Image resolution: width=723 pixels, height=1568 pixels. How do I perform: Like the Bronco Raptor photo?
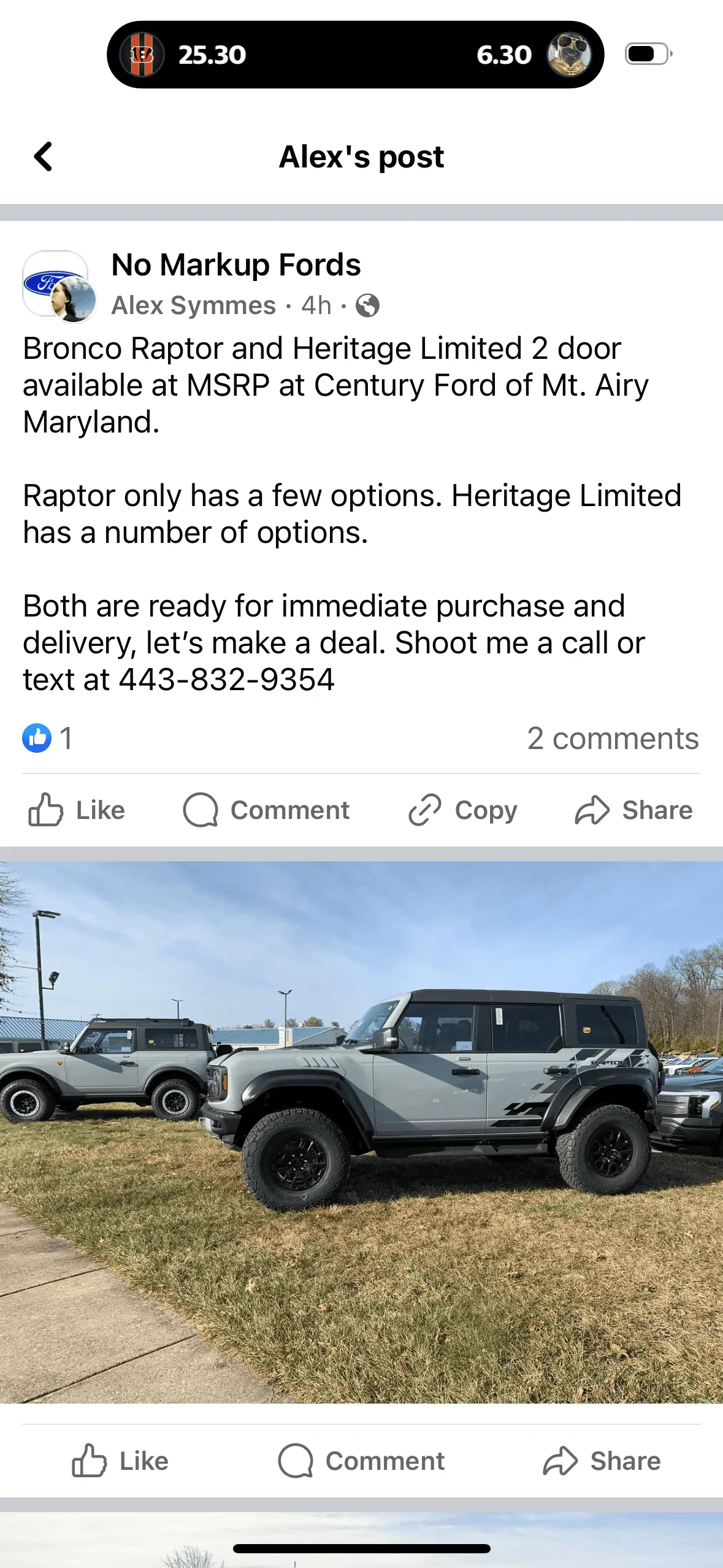[120, 1461]
